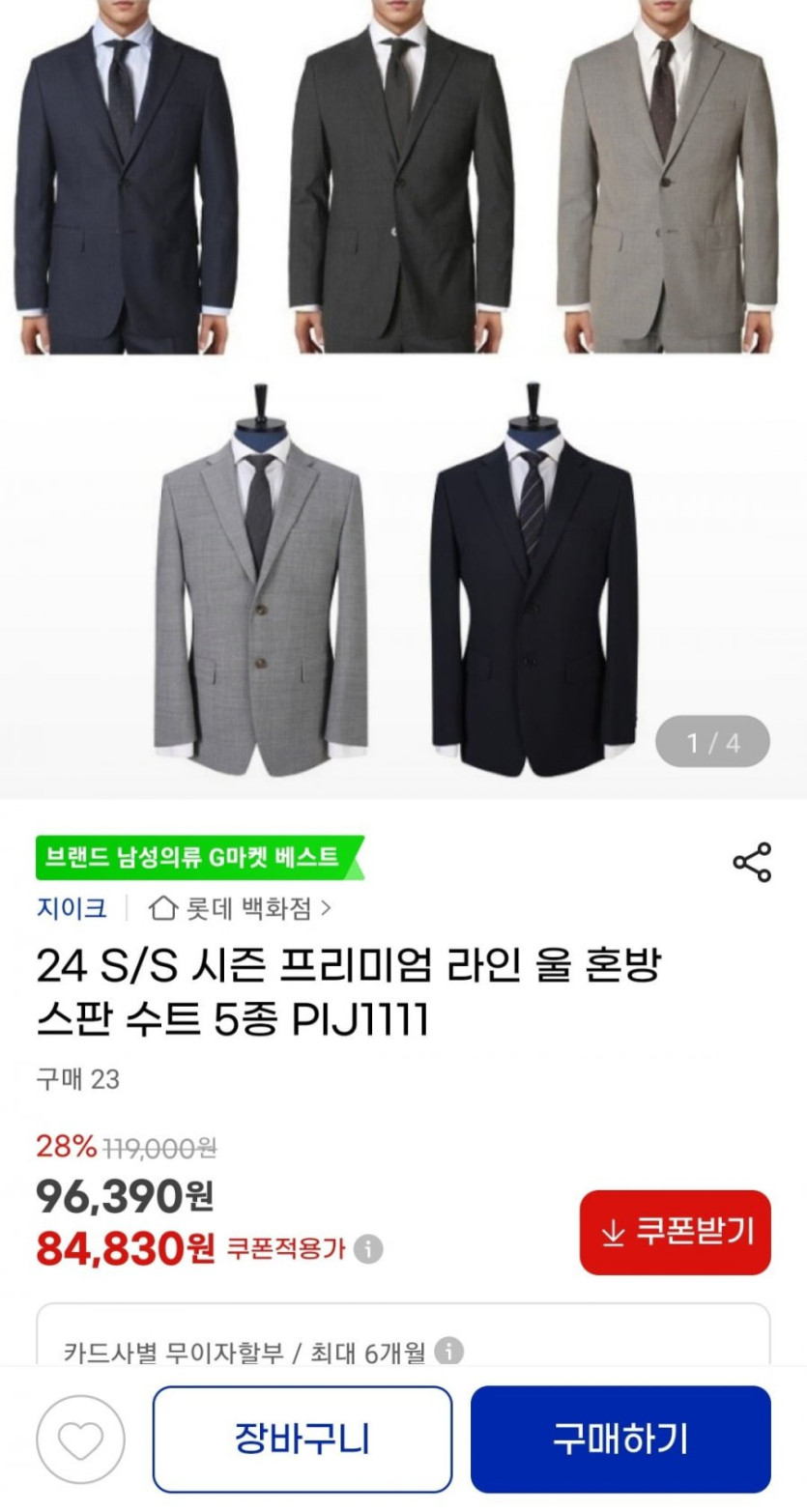The height and width of the screenshot is (1512, 807).
Task: View info on 쿠폰적용가 price
Action: 367,1249
